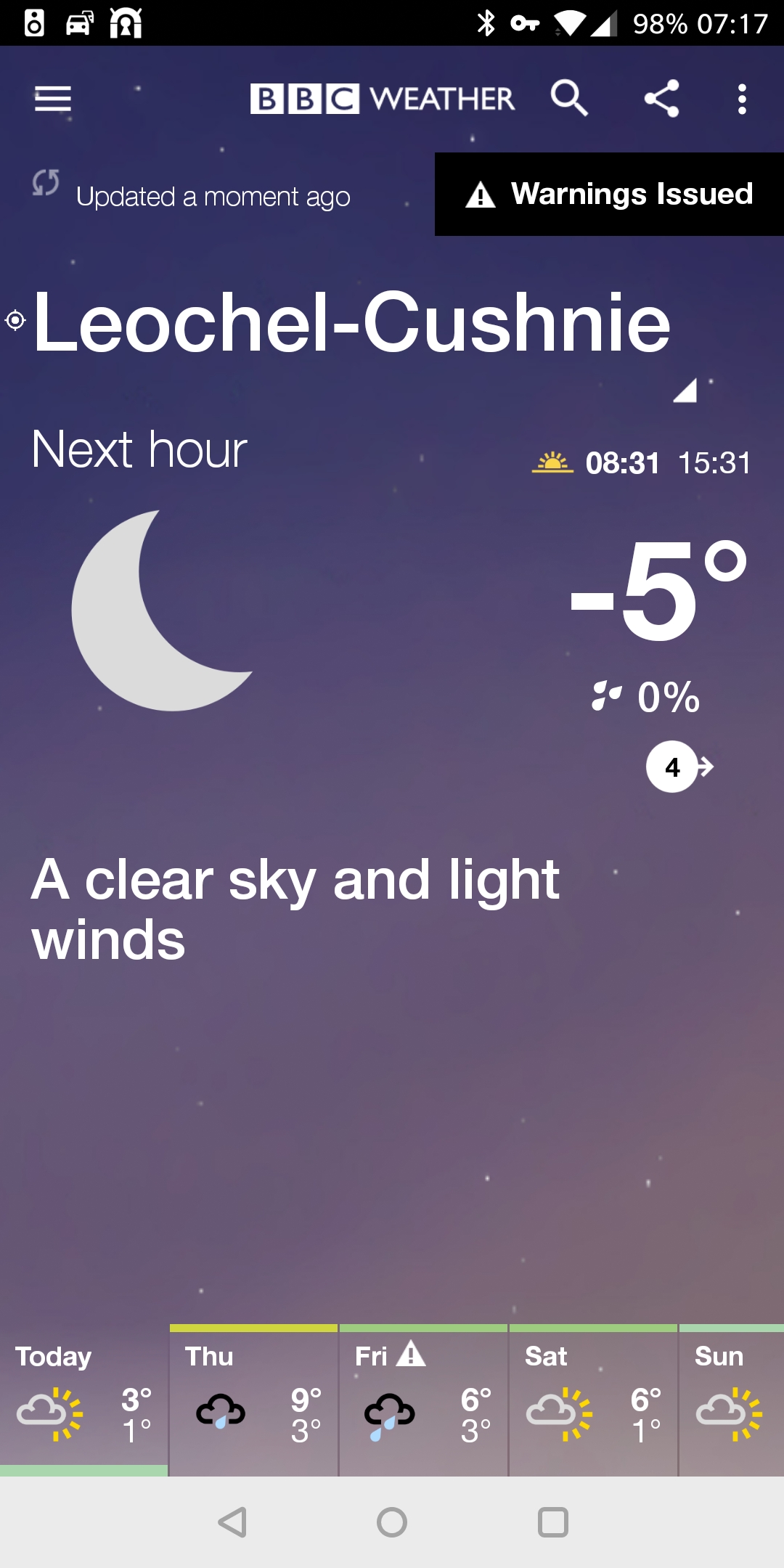The height and width of the screenshot is (1568, 784).
Task: Open the hamburger navigation menu
Action: pos(53,99)
